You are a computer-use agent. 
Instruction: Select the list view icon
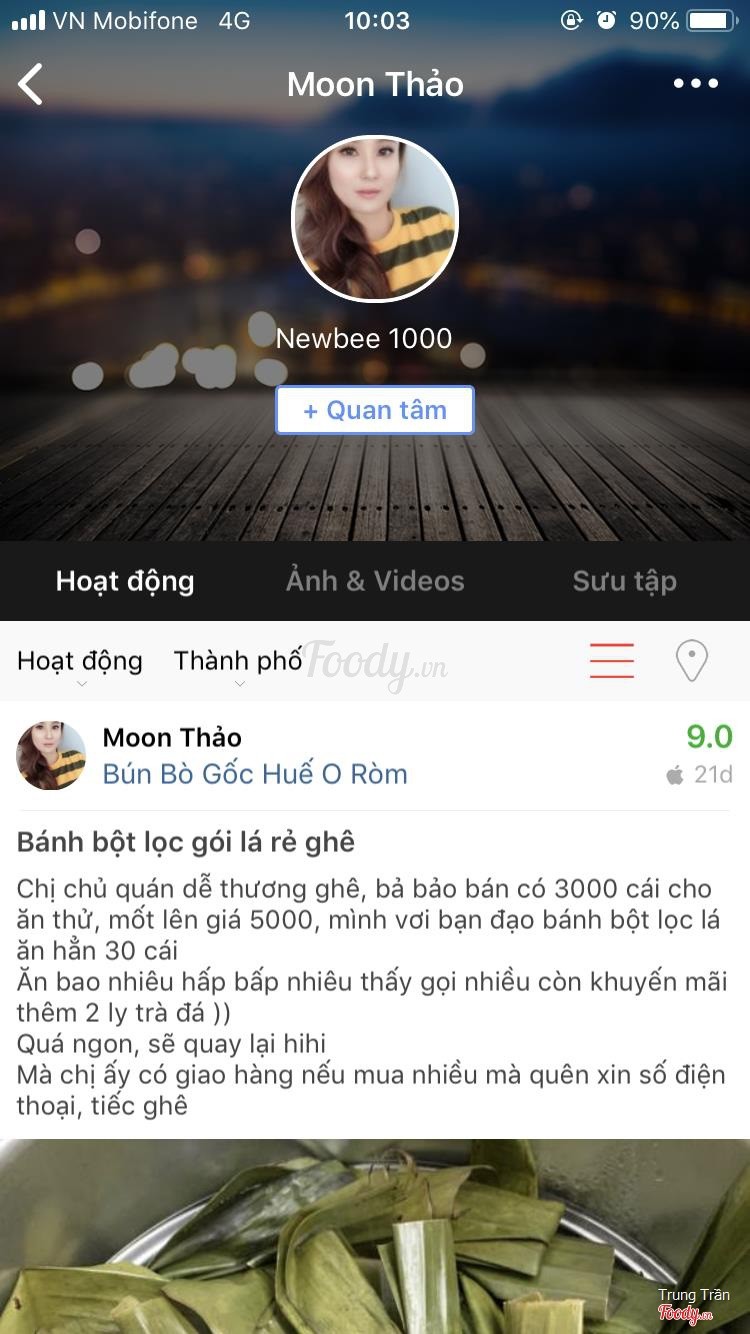[x=612, y=661]
